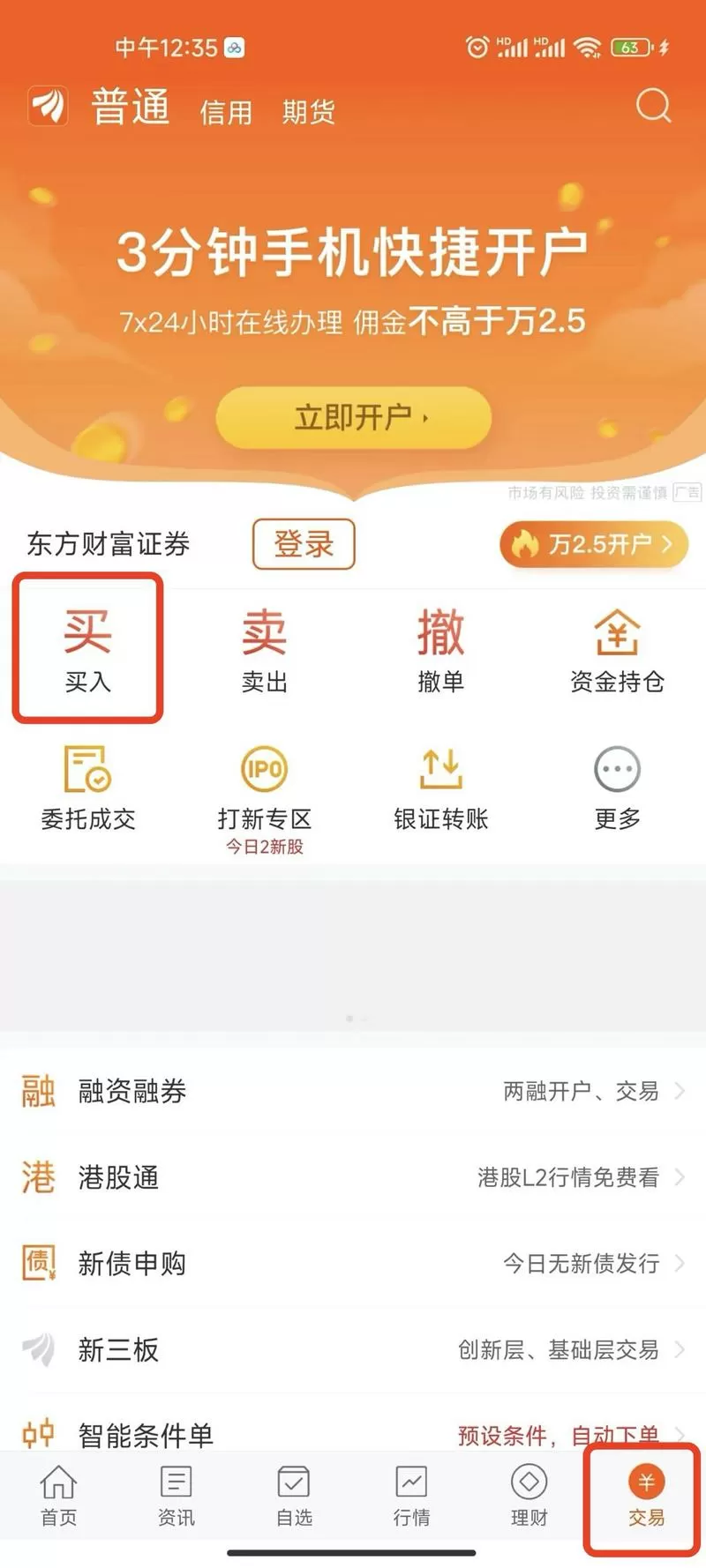Open the 撤单 cancel-order function
Screen dimensions: 706x1568
point(440,649)
